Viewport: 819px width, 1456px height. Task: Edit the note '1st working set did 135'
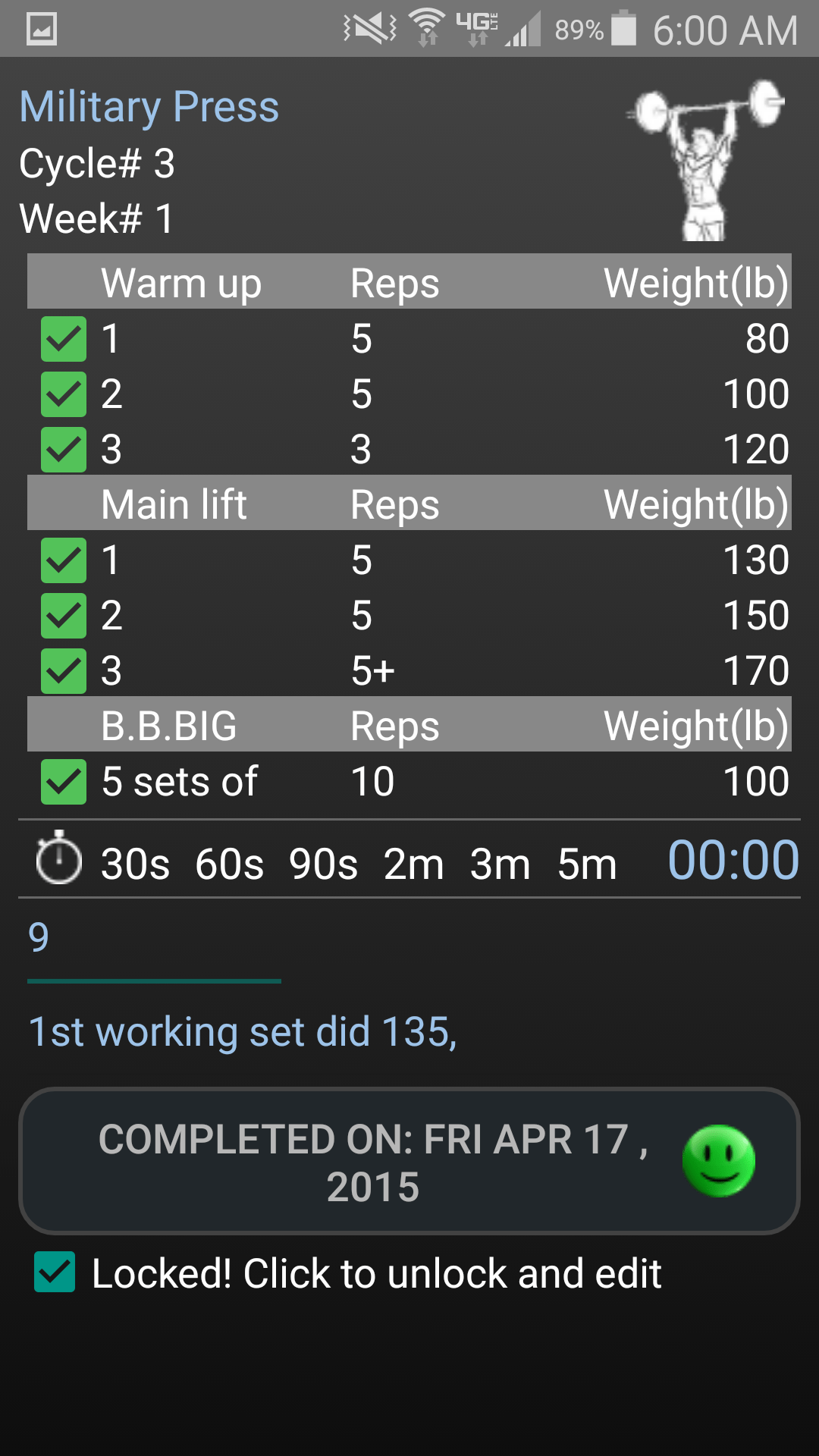coord(243,1032)
